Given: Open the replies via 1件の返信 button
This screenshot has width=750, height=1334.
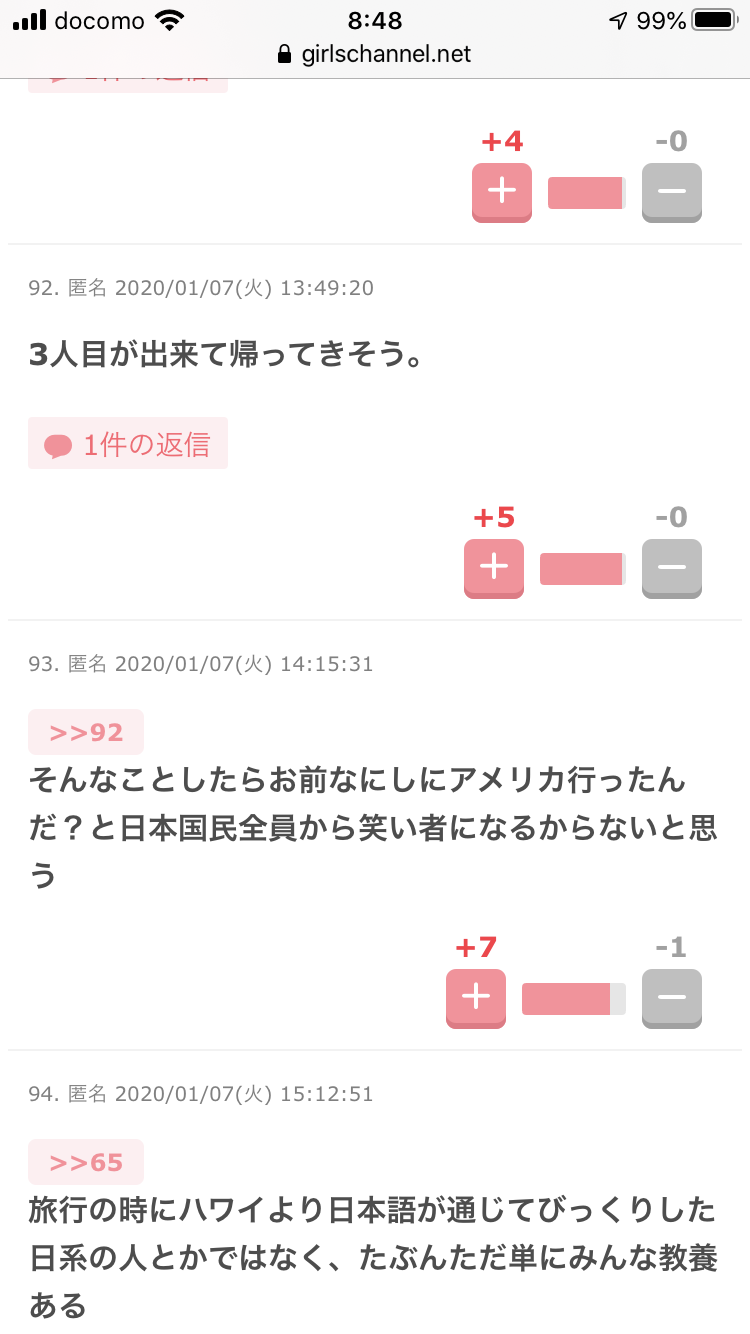Looking at the screenshot, I should [127, 442].
